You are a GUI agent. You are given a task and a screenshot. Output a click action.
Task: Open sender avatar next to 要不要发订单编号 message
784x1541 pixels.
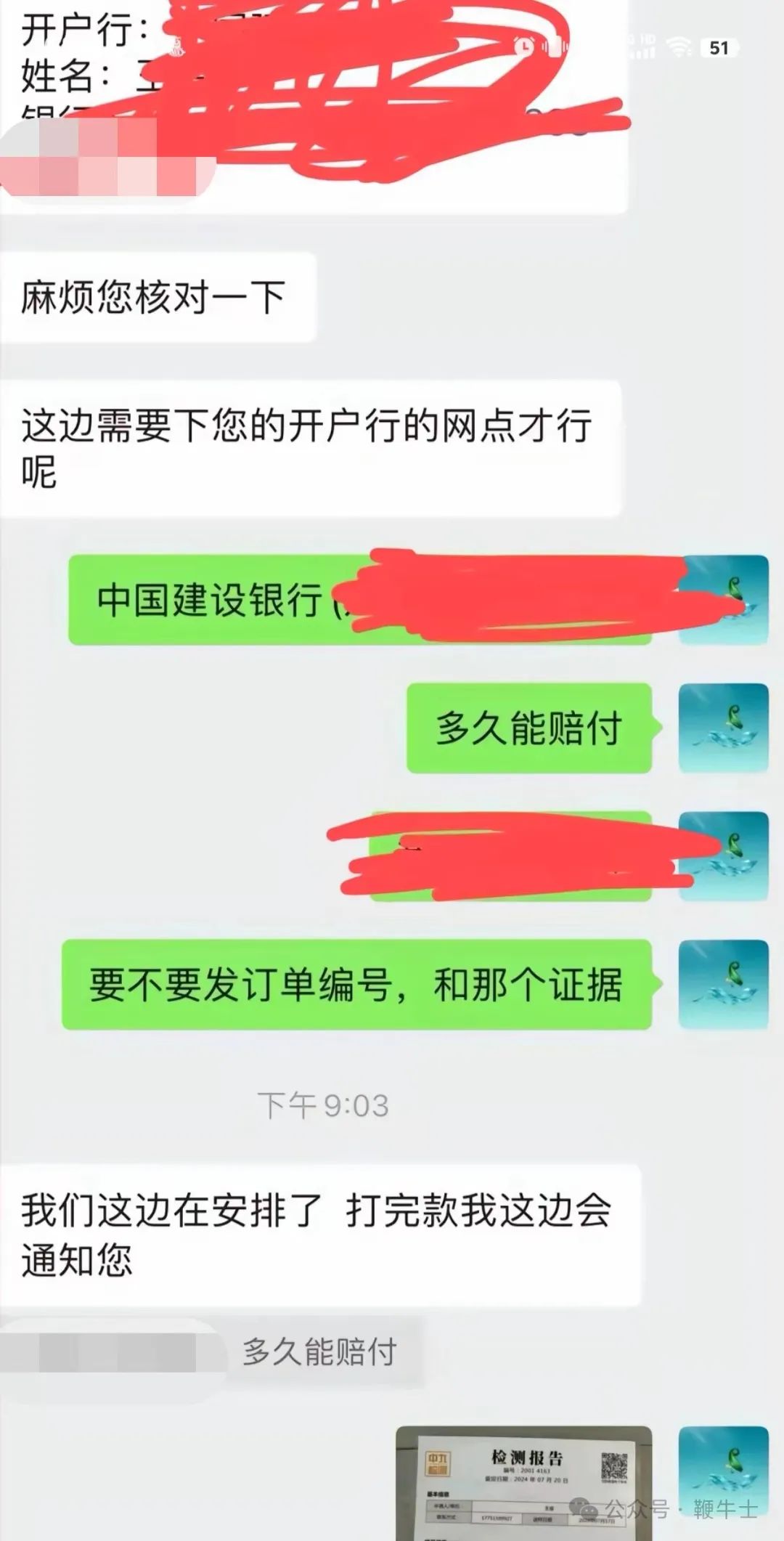(x=723, y=984)
